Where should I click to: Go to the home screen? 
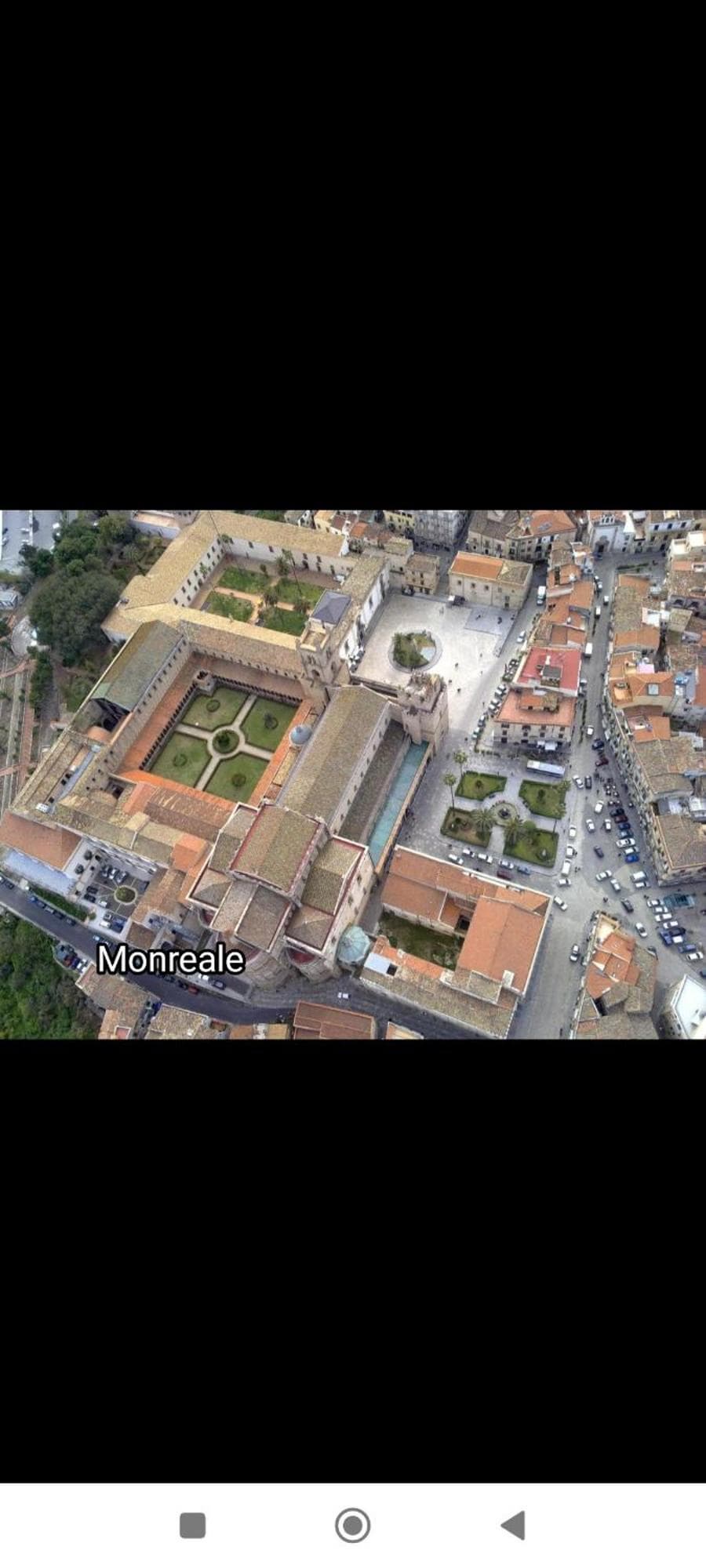[352, 1525]
